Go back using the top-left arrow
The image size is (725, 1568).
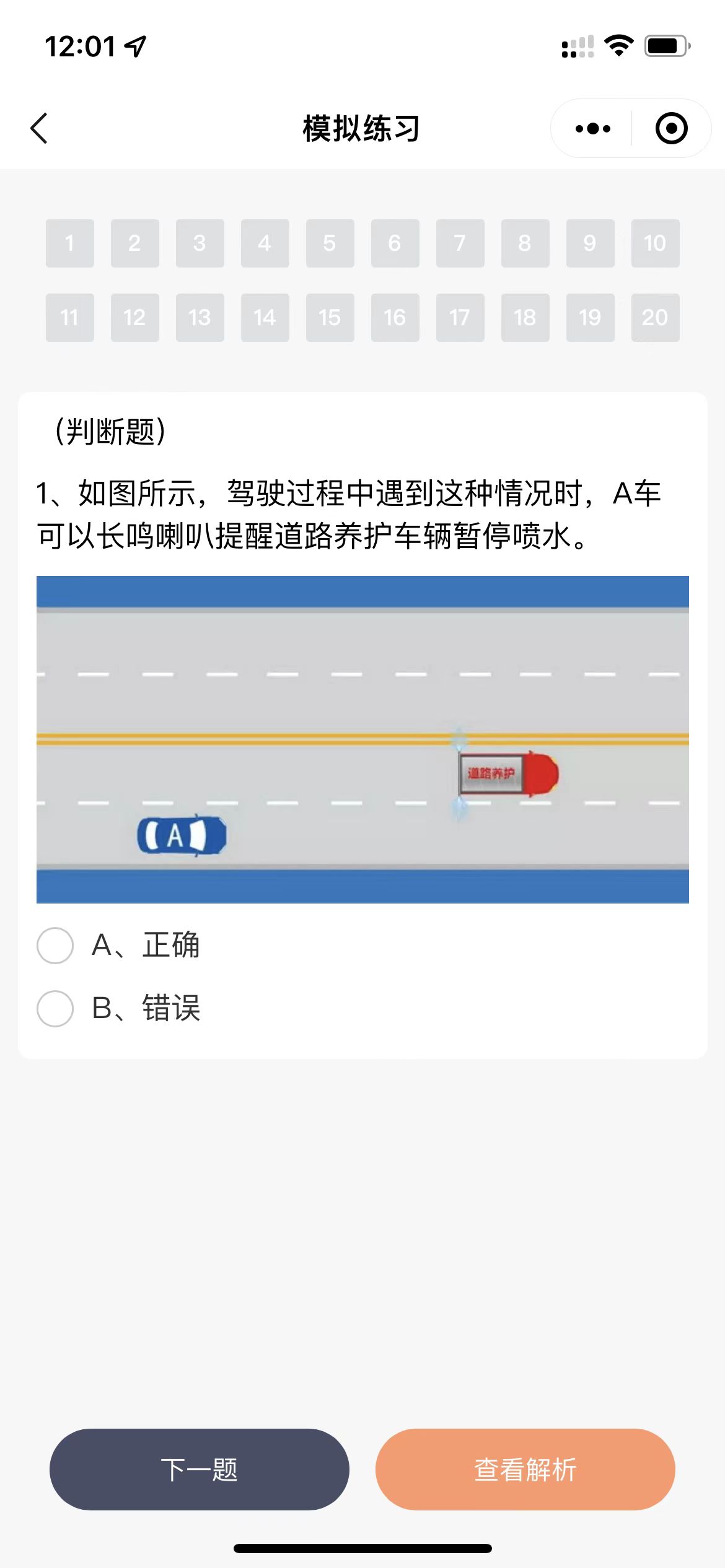pyautogui.click(x=39, y=128)
